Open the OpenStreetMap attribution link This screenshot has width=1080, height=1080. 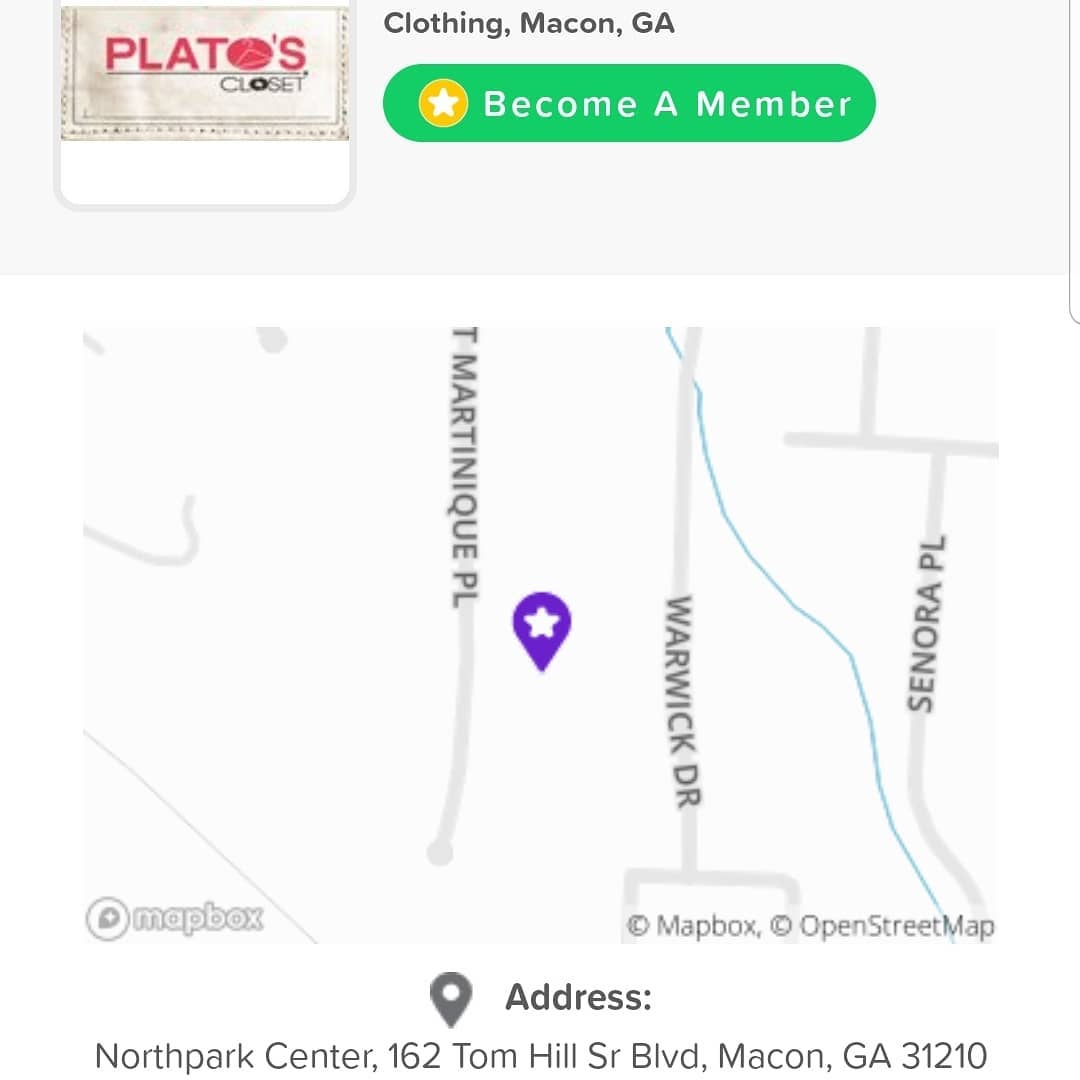(885, 926)
